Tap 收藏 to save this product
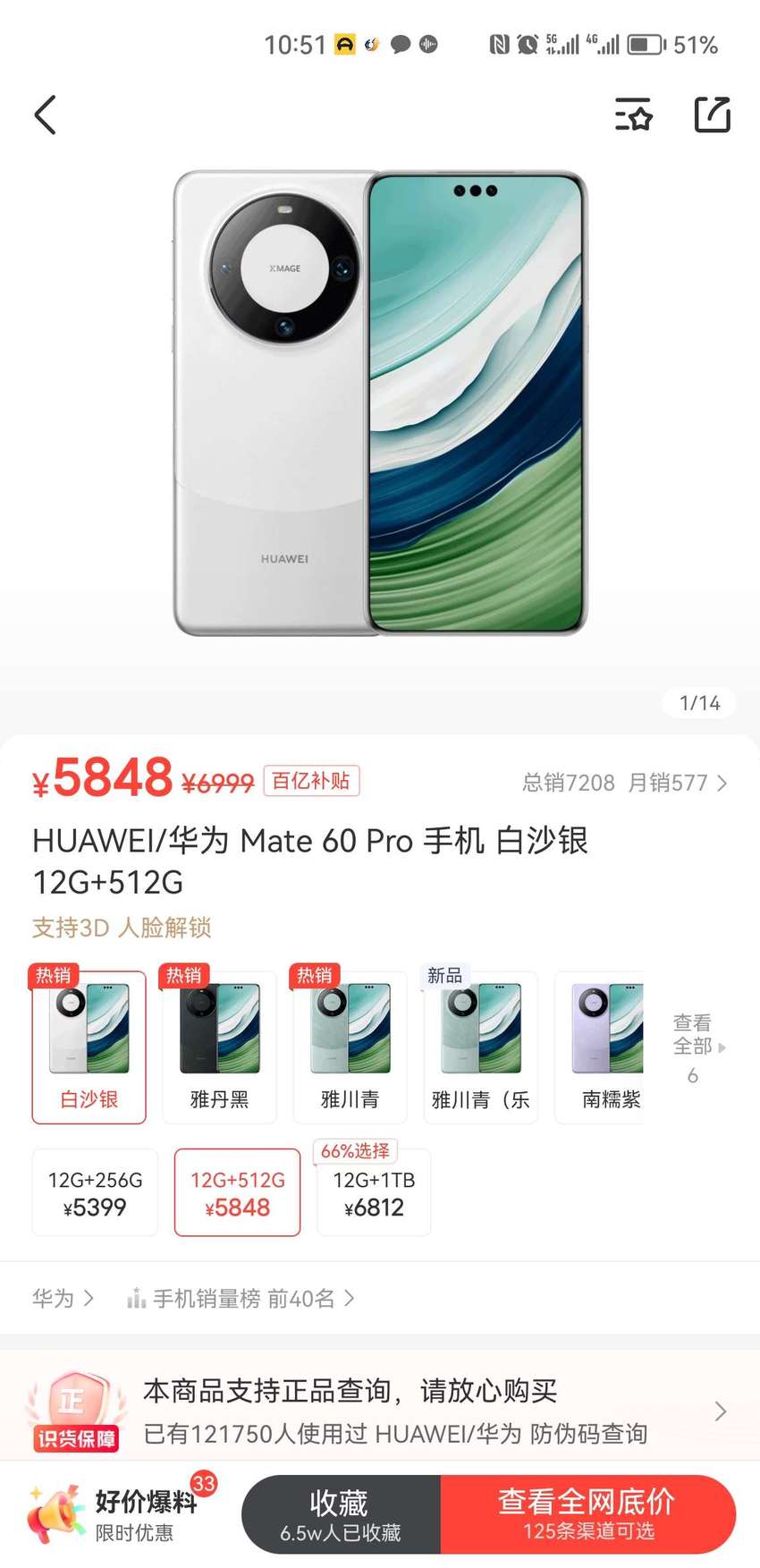The image size is (760, 1568). coord(341,1514)
